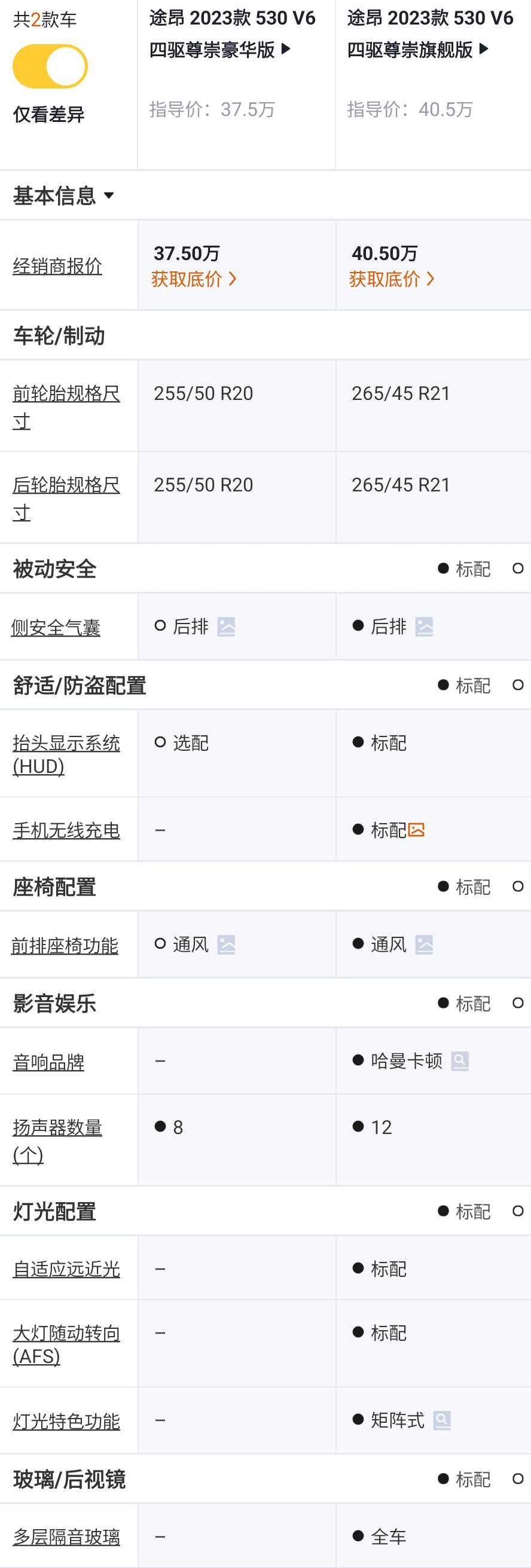Open the 前排座椅功能 term link

(x=65, y=945)
